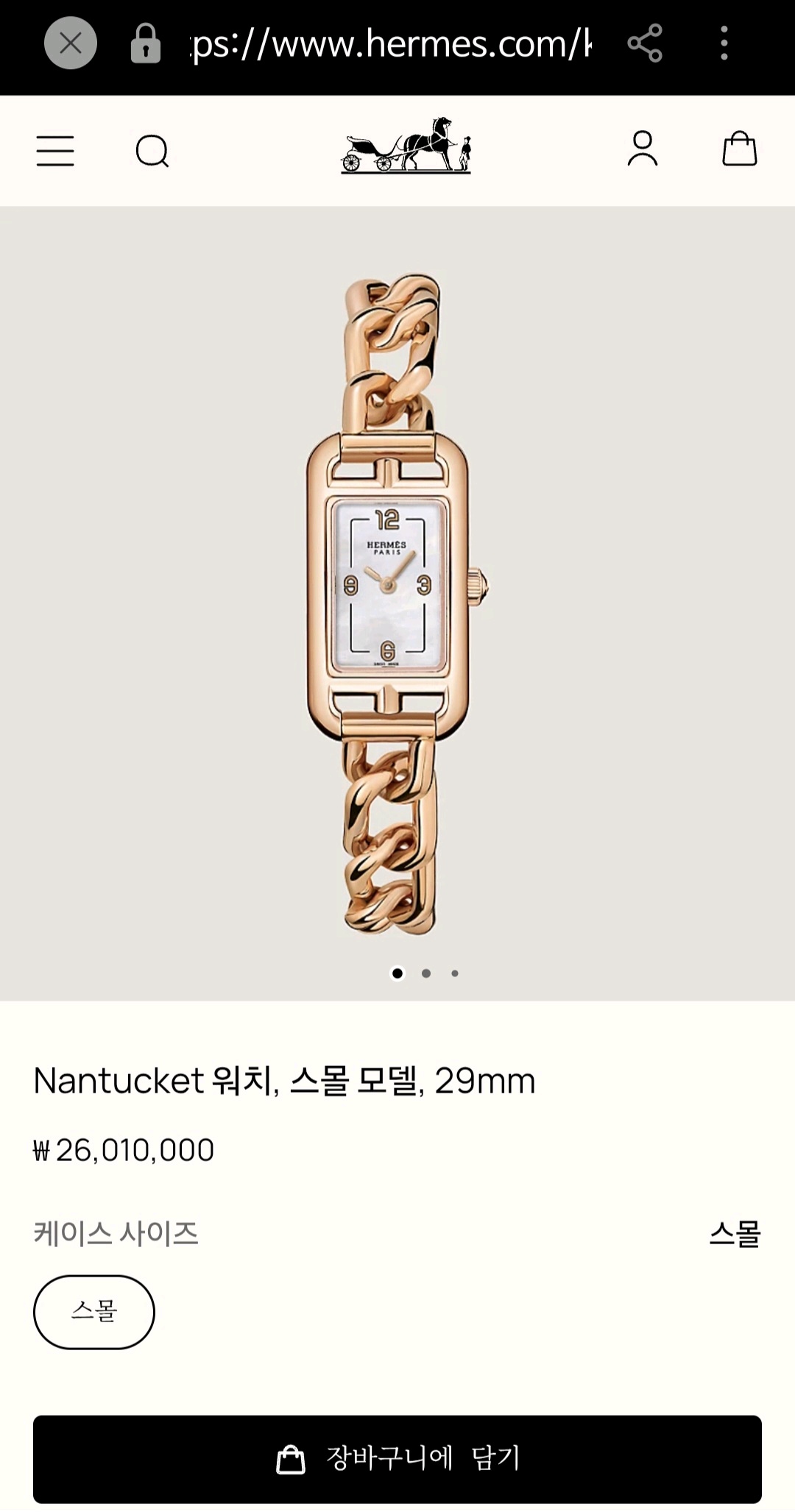Viewport: 795px width, 1512px height.
Task: Tap the browser address bar URL
Action: coord(390,44)
